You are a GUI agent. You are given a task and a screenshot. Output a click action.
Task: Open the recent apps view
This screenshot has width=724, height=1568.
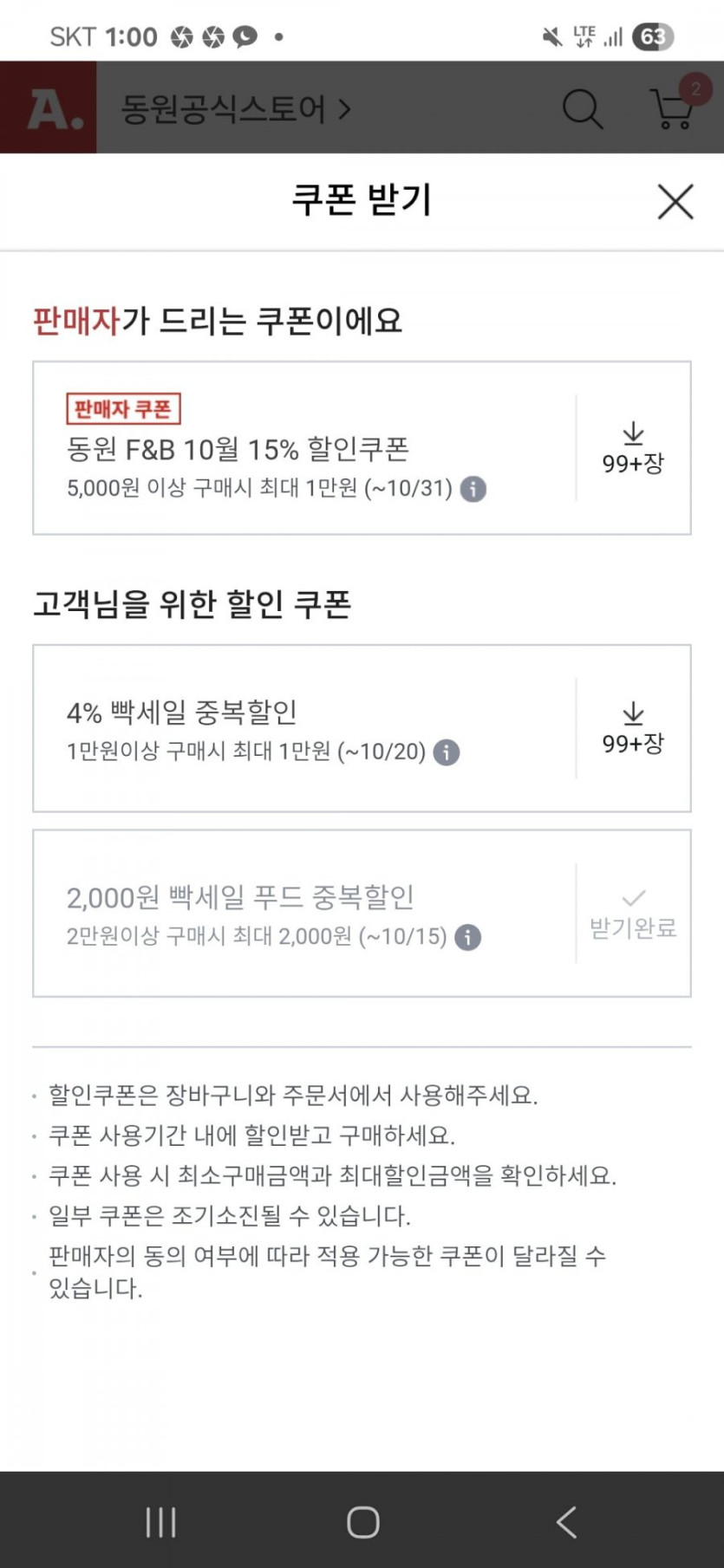(x=160, y=1521)
